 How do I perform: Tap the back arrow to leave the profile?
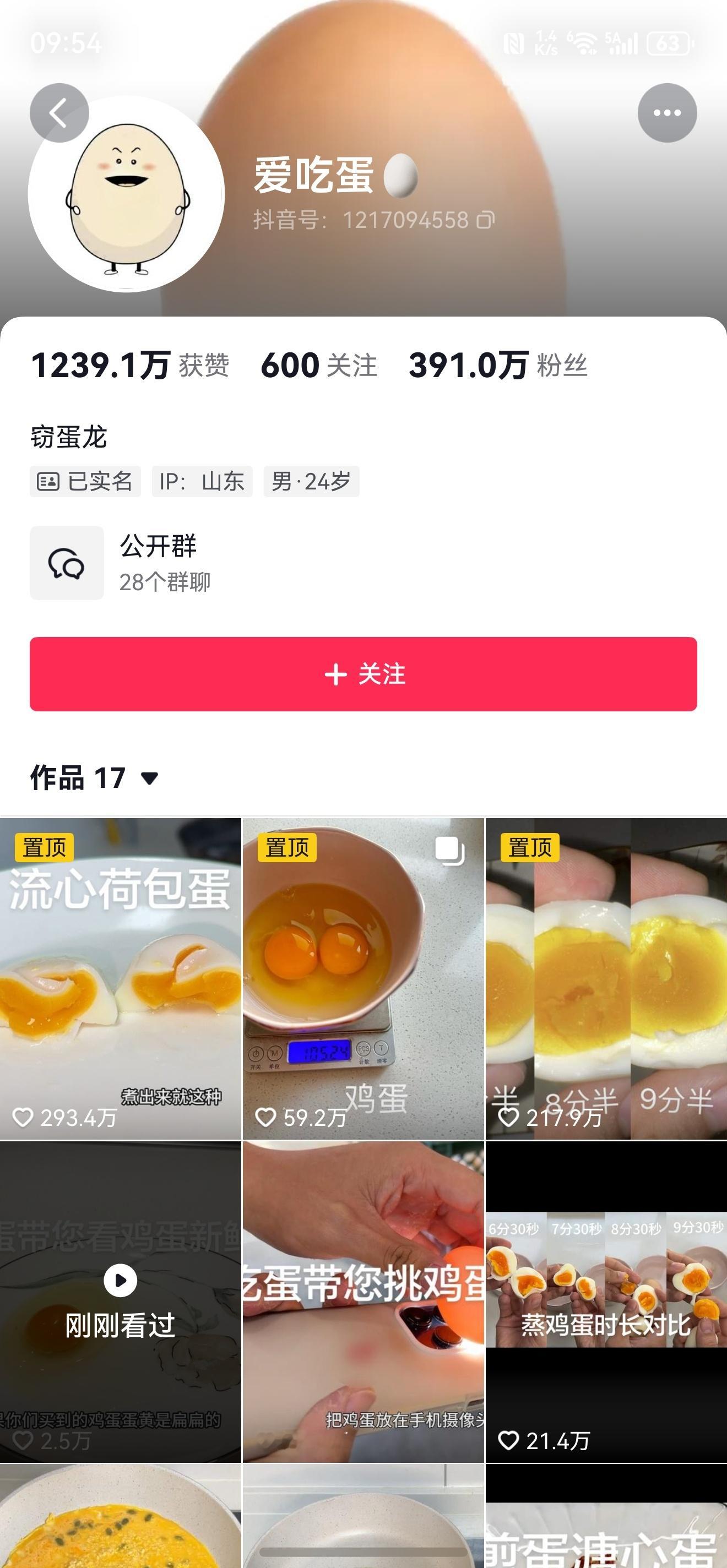[58, 111]
